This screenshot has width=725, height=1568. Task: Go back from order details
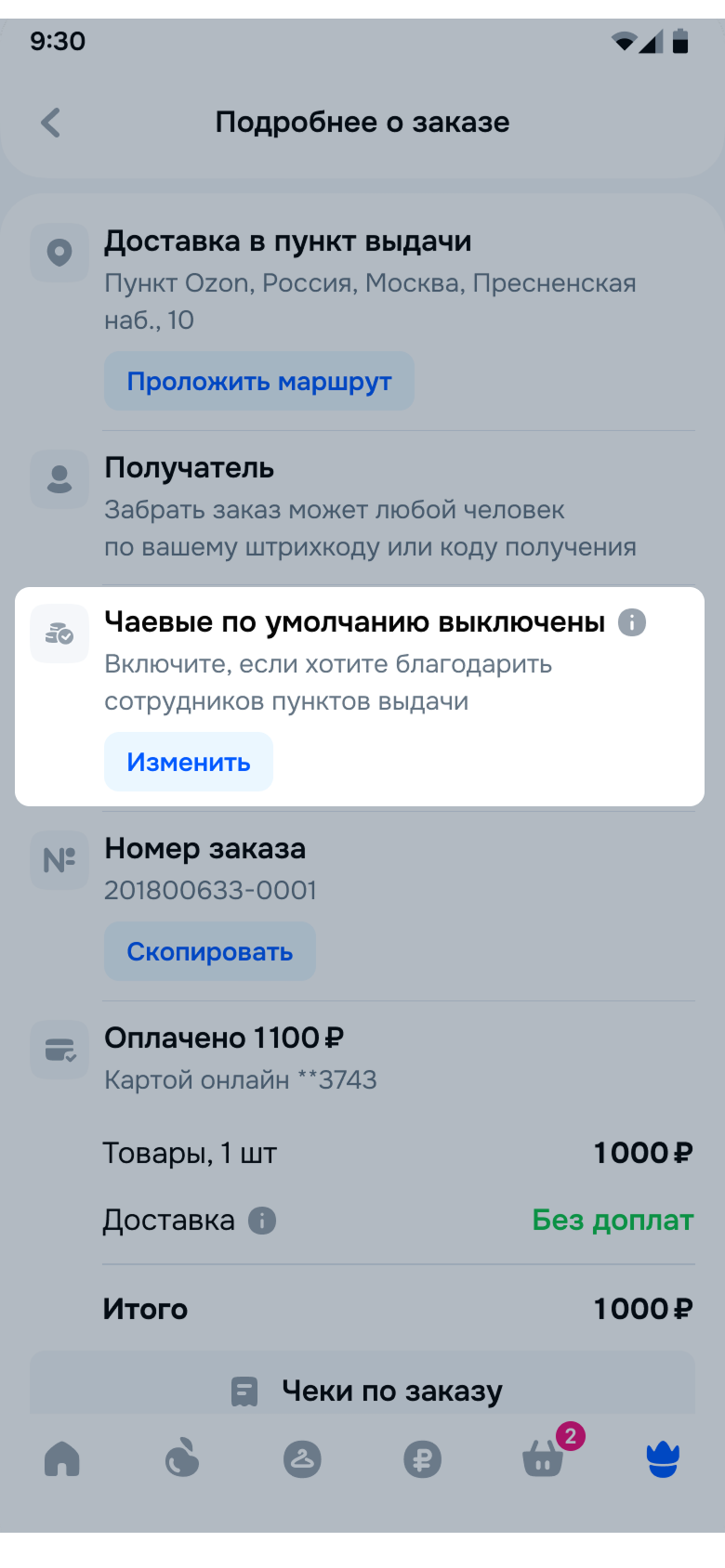click(51, 123)
